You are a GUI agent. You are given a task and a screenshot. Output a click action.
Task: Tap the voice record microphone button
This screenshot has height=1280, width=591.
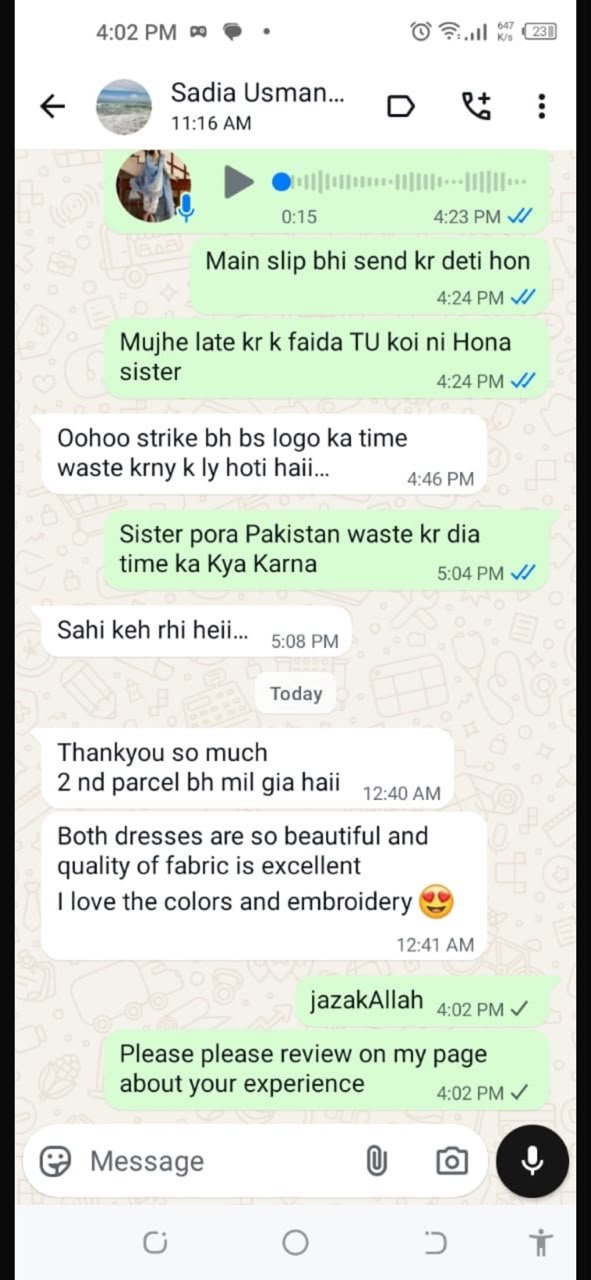coord(533,1161)
